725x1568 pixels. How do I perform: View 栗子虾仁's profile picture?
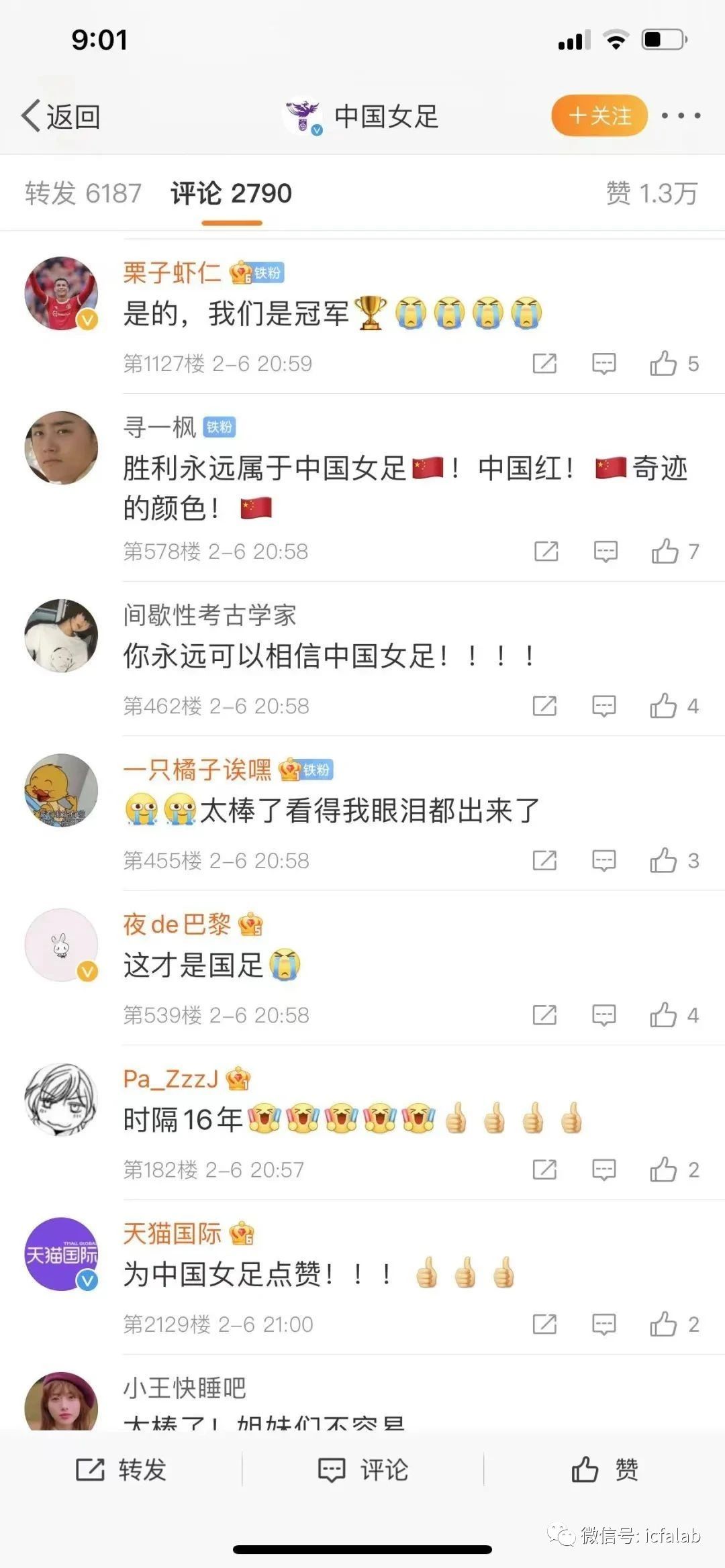coord(61,293)
